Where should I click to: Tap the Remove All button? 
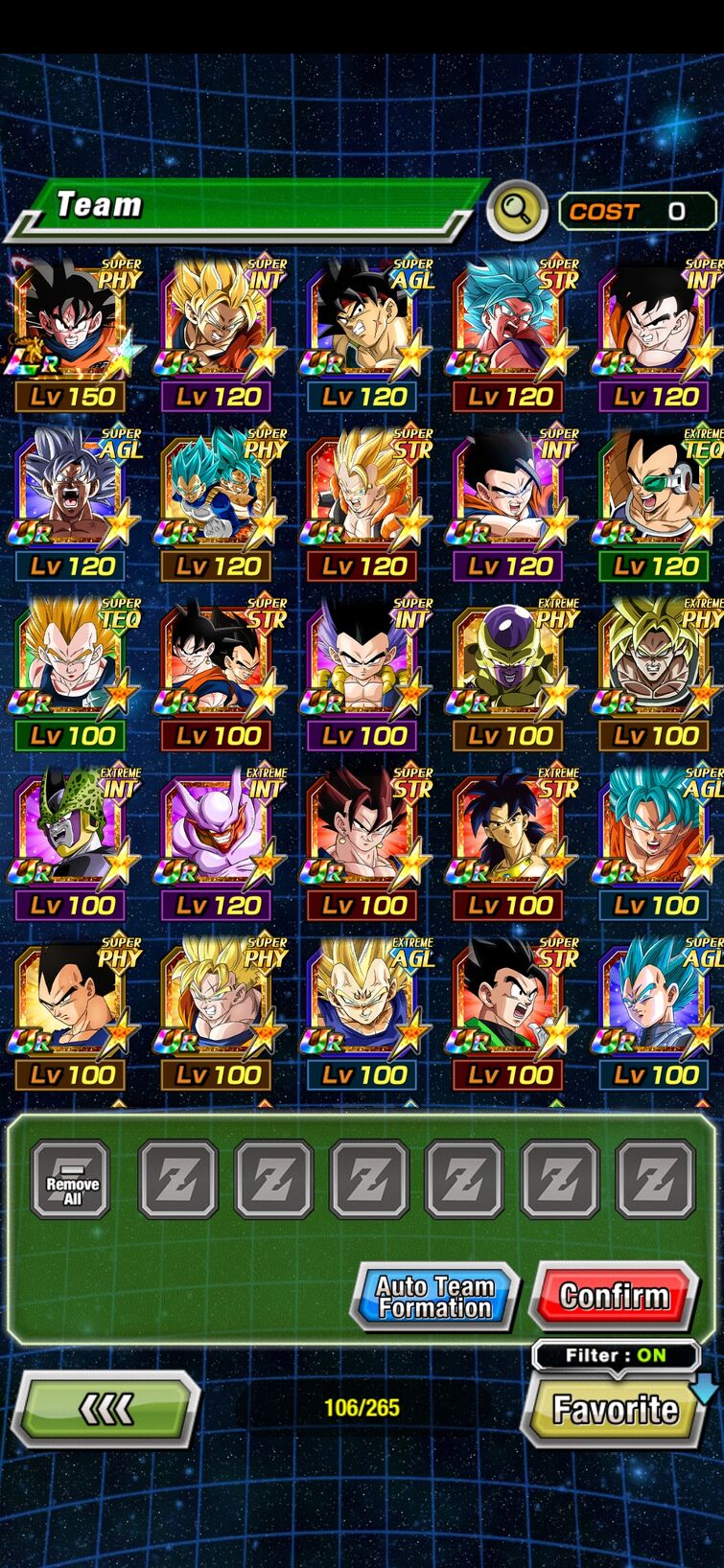pos(71,1180)
